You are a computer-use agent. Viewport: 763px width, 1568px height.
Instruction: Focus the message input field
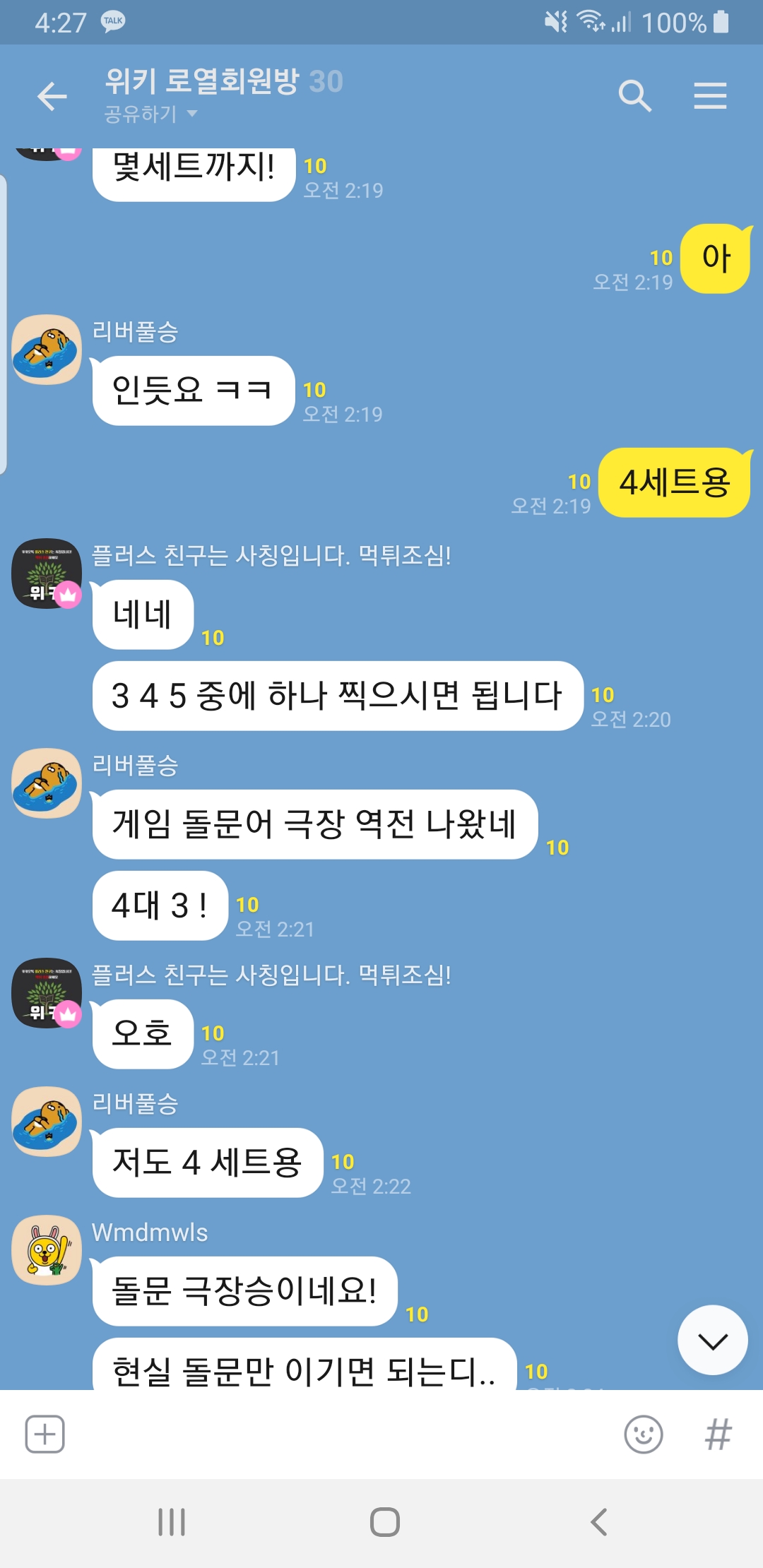tap(339, 1435)
